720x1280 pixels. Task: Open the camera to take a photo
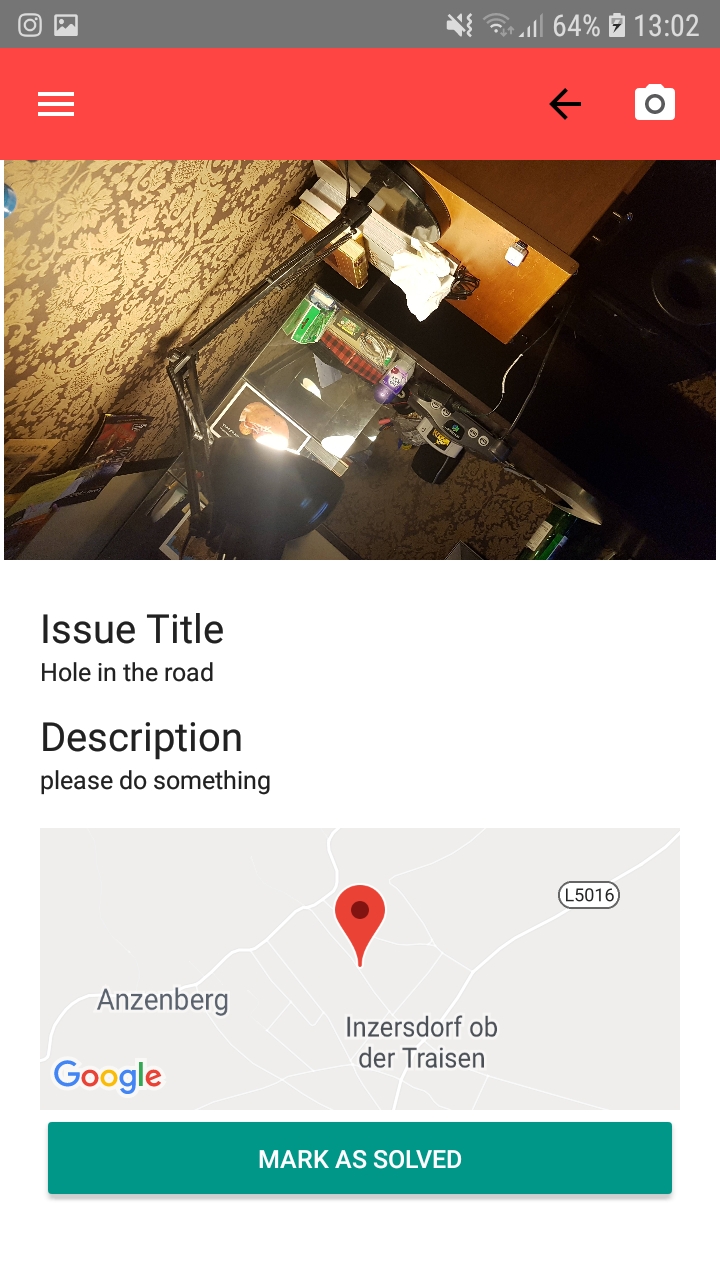coord(655,104)
